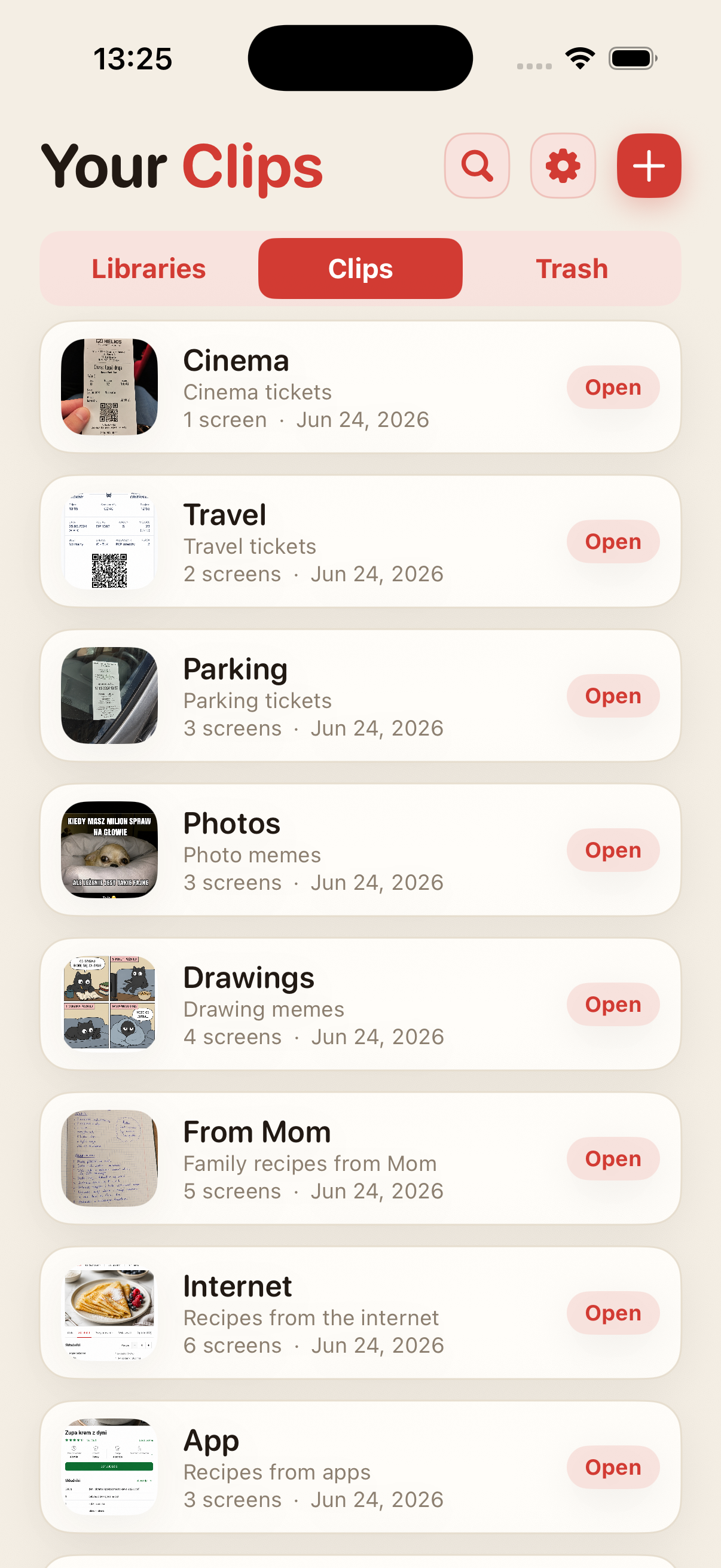721x1568 pixels.
Task: Tap Open beside Internet recipes
Action: click(x=613, y=1313)
